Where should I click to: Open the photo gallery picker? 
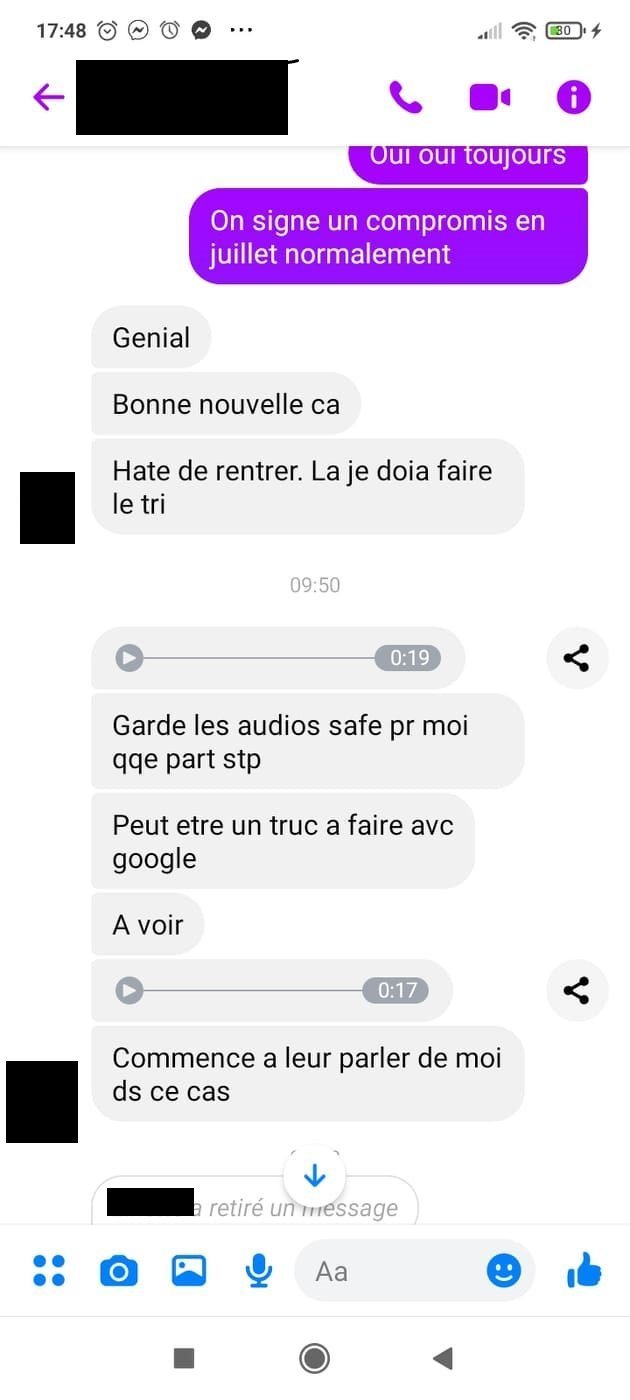(188, 1271)
